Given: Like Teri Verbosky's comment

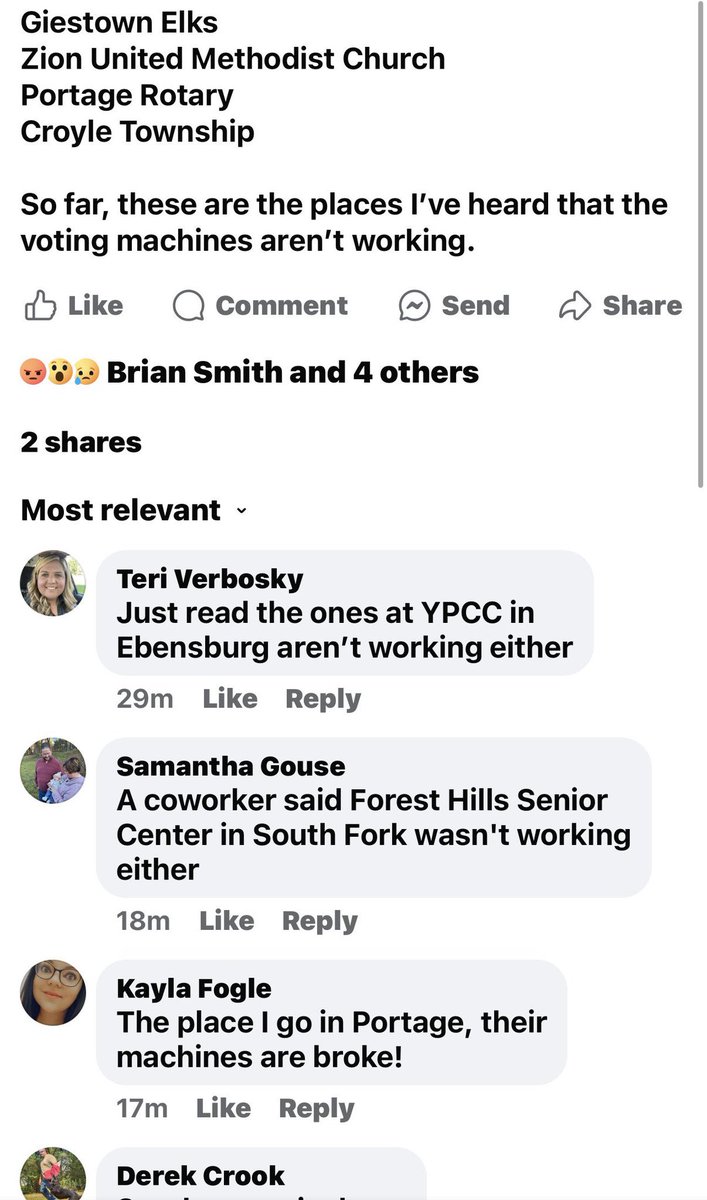Looking at the screenshot, I should tap(229, 699).
